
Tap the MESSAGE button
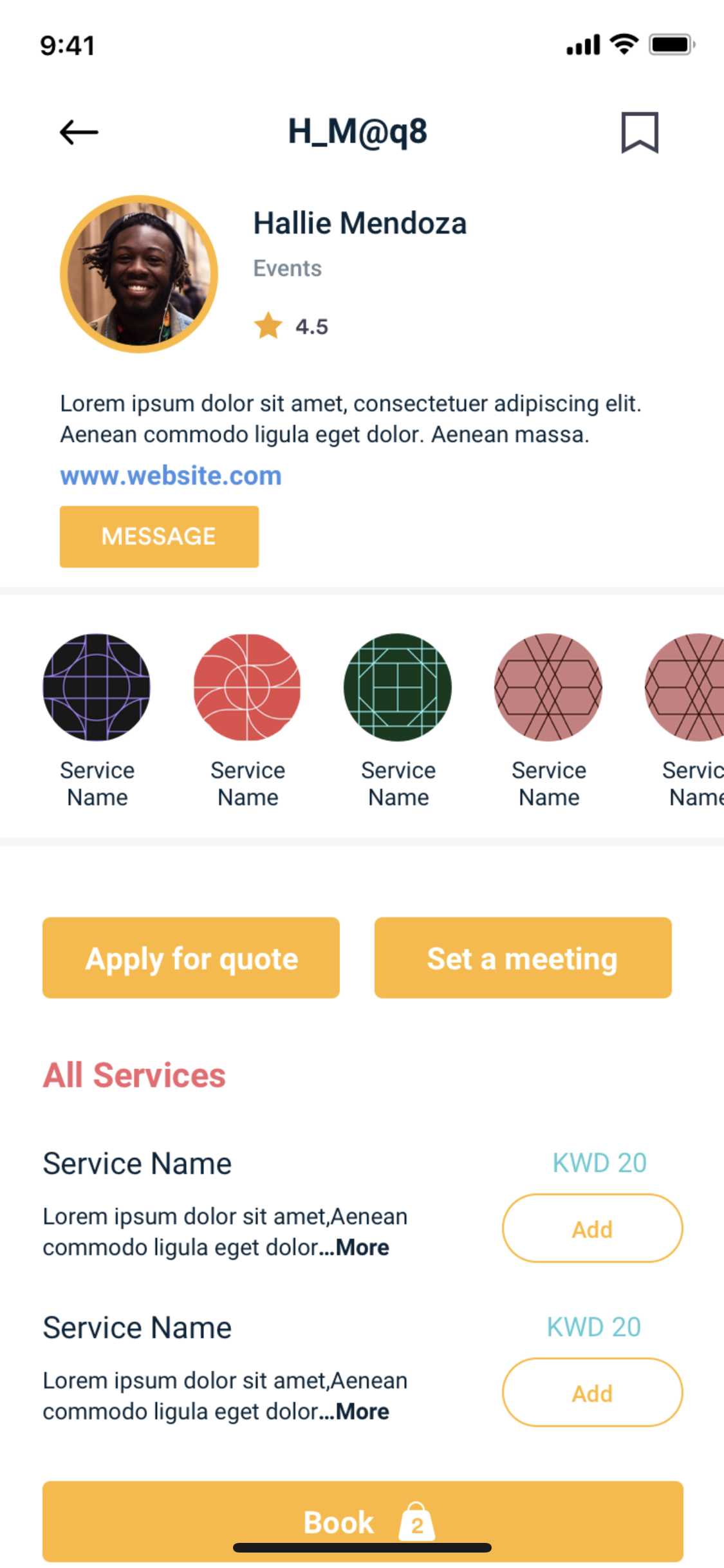(x=159, y=536)
